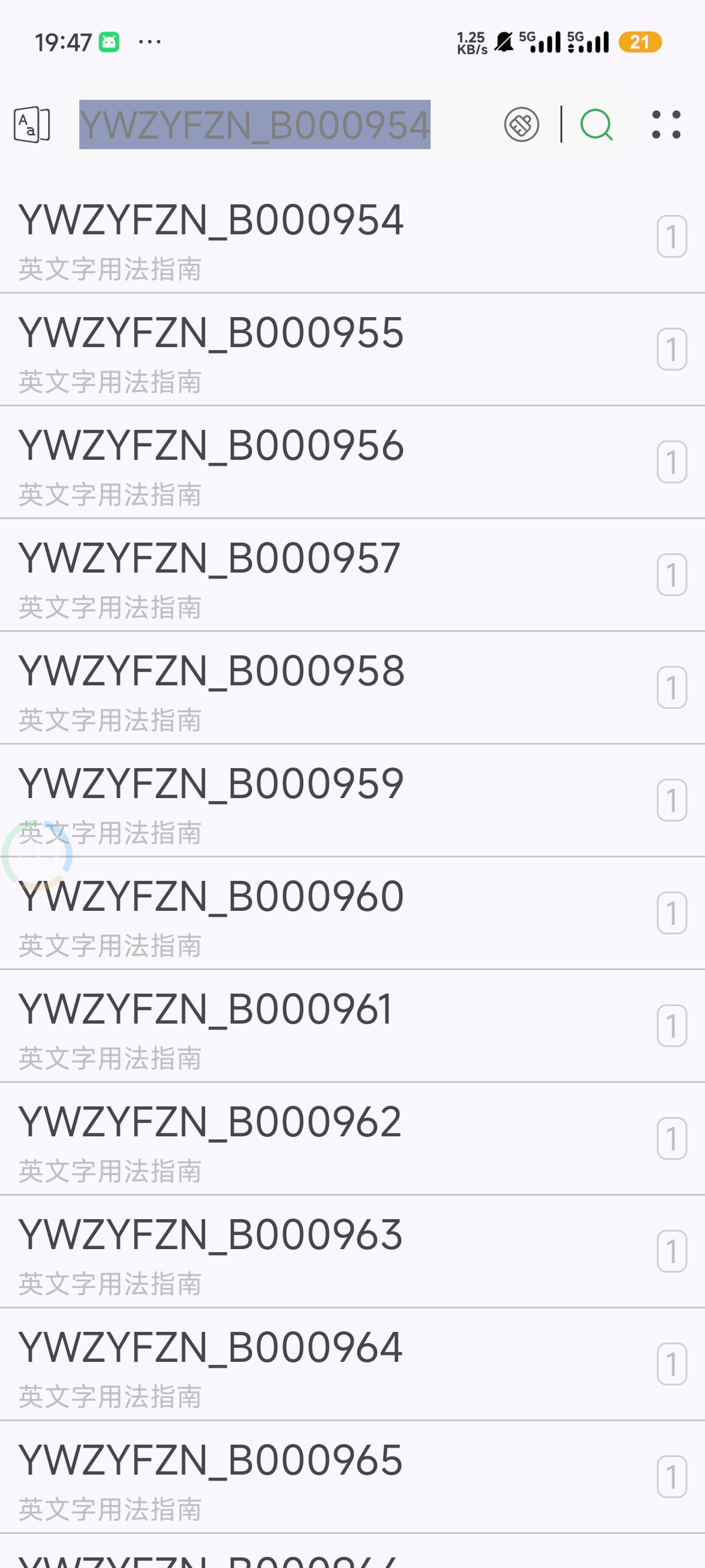705x1568 pixels.
Task: Open the dictionary switcher icon
Action: 32,125
